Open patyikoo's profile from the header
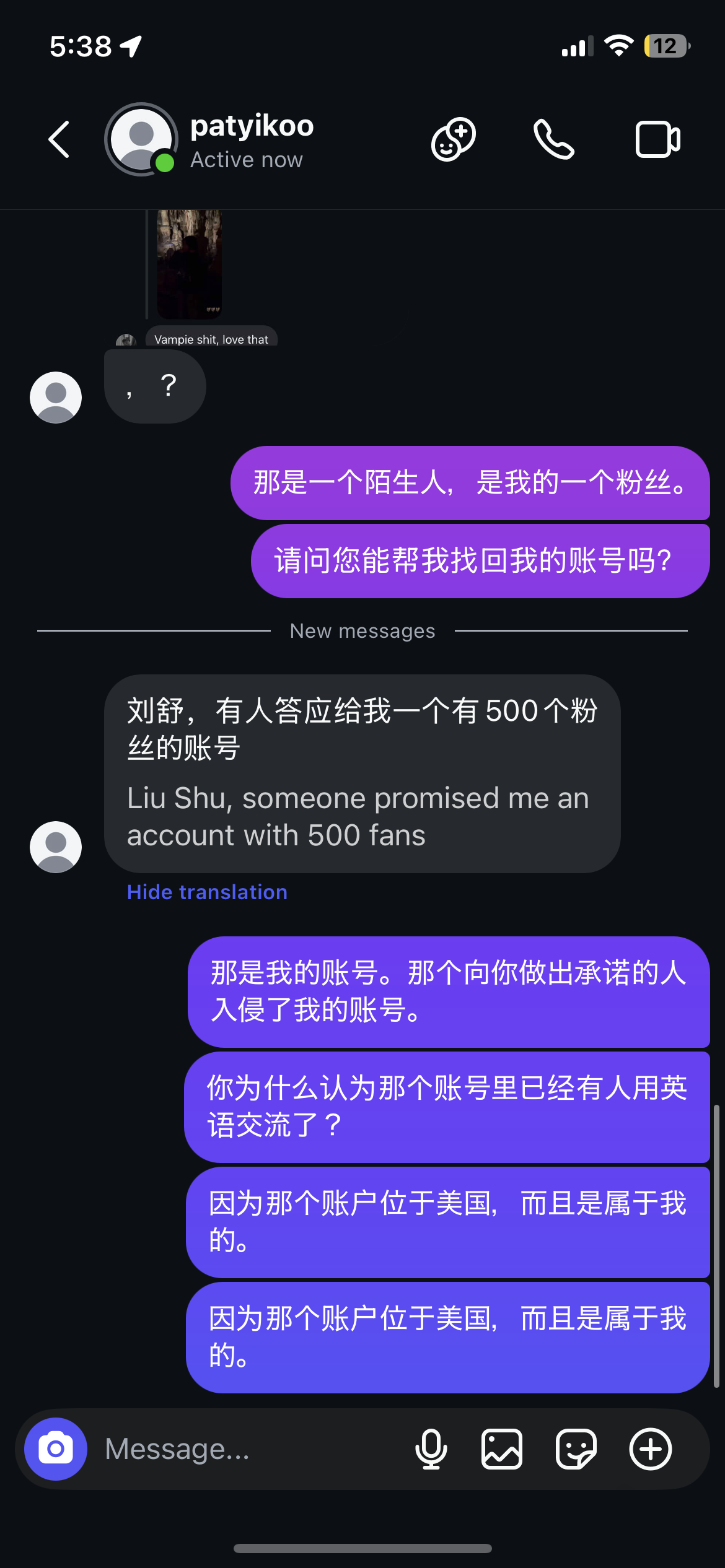This screenshot has height=1568, width=725. (251, 140)
